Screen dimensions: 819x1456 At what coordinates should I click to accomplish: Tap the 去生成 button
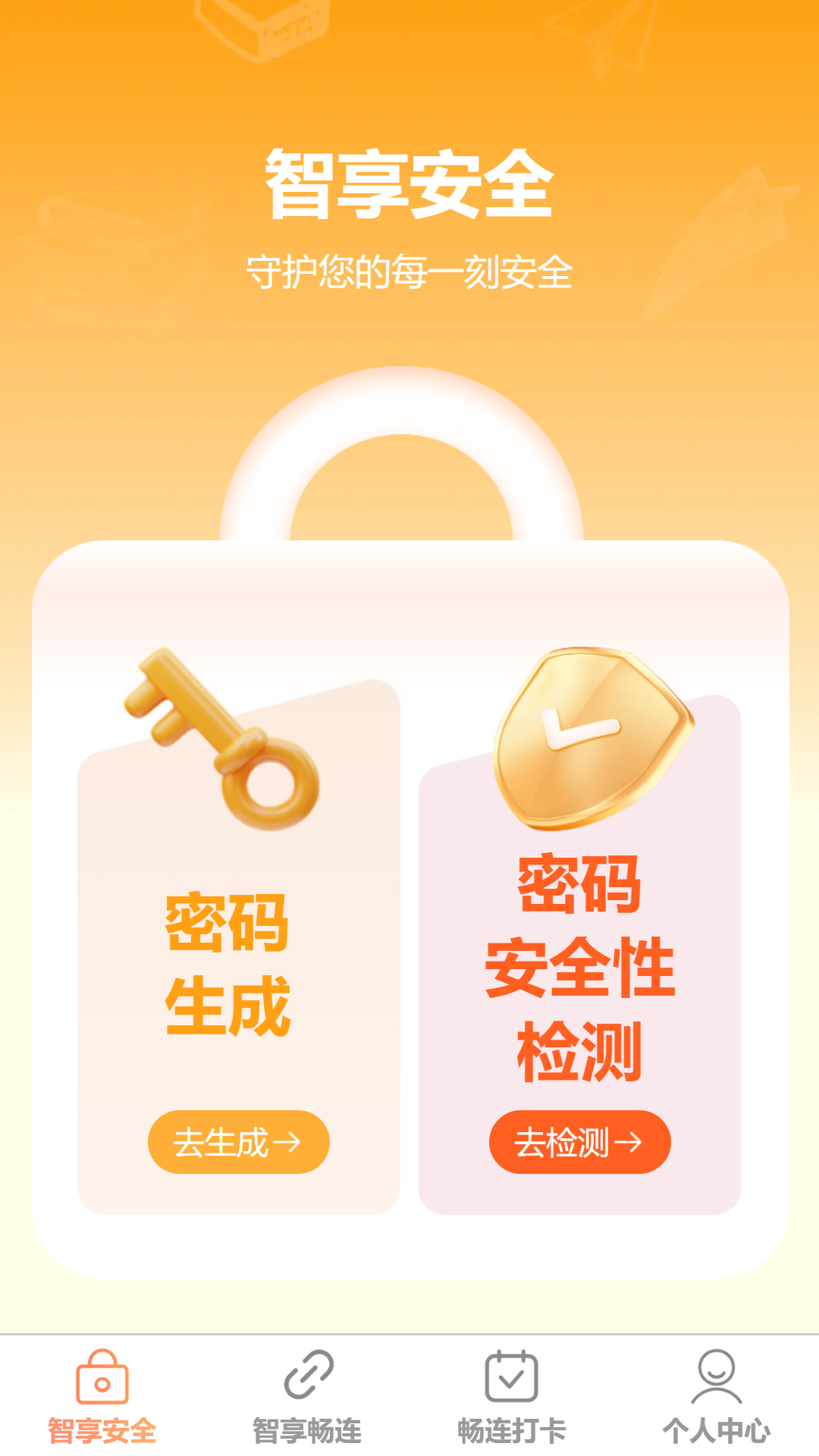tap(238, 1141)
